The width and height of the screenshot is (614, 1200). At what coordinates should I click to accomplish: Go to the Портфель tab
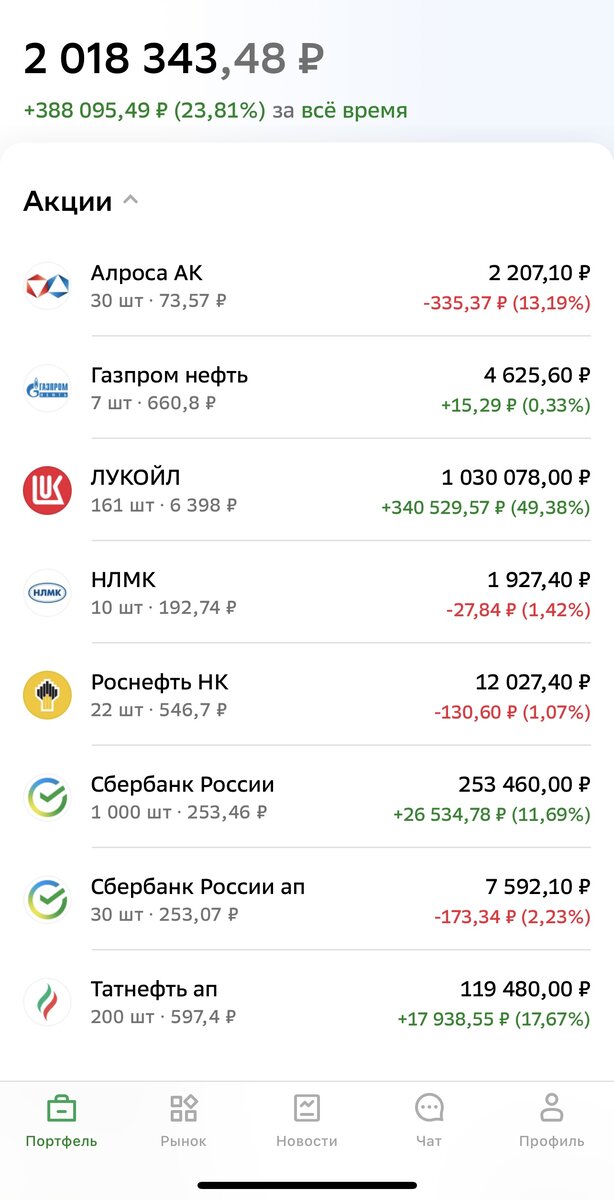pyautogui.click(x=61, y=1121)
